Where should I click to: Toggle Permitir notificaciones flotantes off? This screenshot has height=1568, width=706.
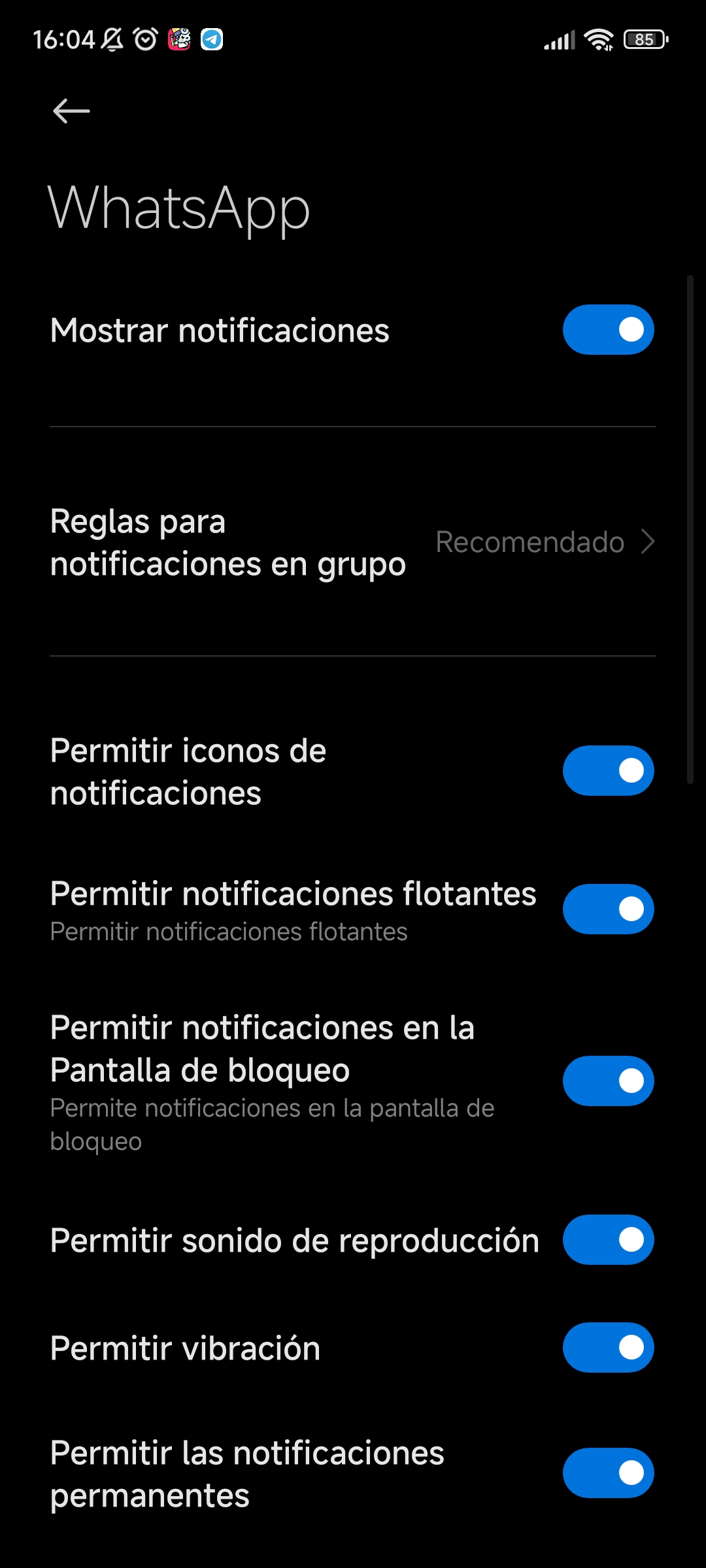click(x=608, y=909)
